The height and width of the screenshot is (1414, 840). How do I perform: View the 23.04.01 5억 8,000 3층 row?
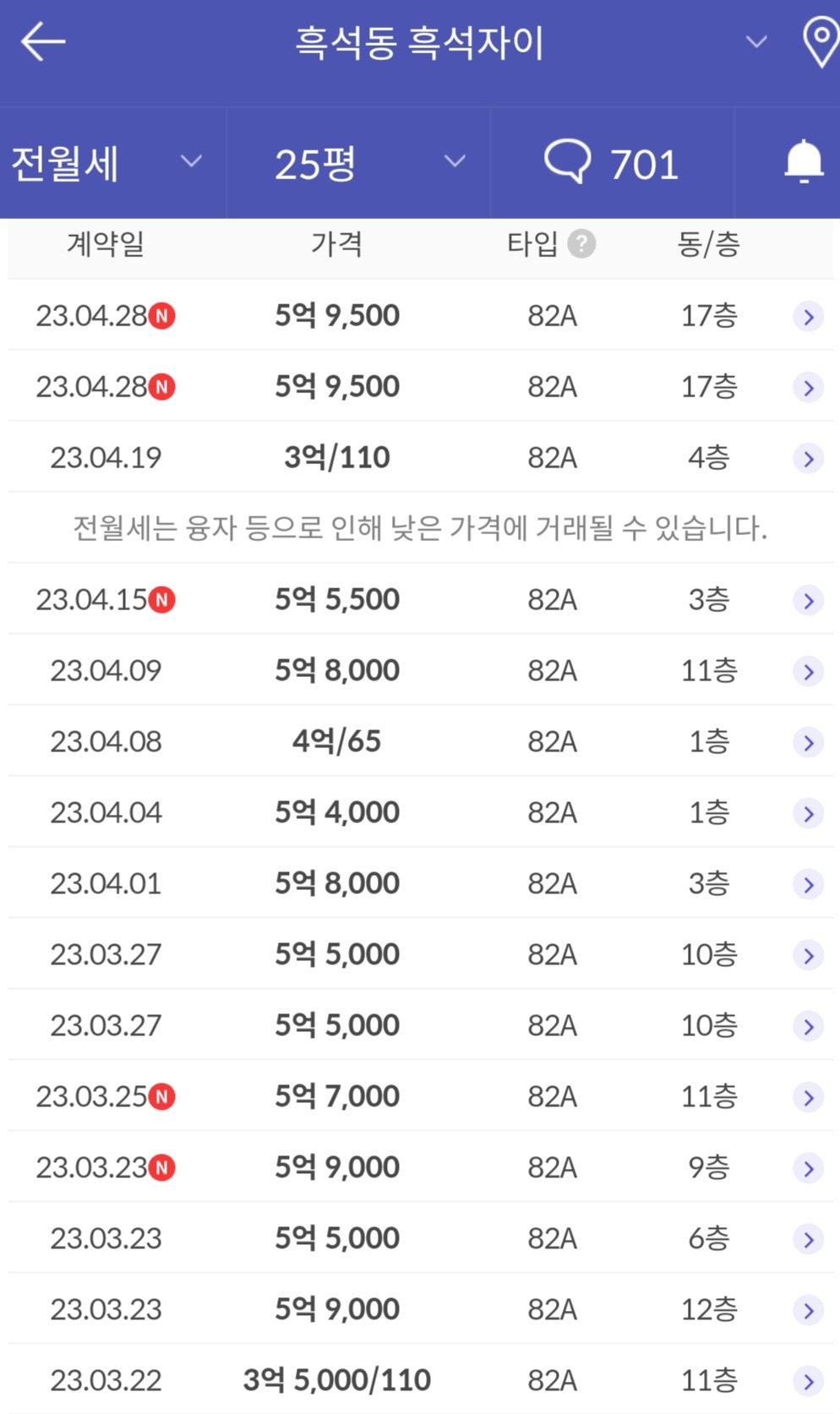[x=808, y=885]
